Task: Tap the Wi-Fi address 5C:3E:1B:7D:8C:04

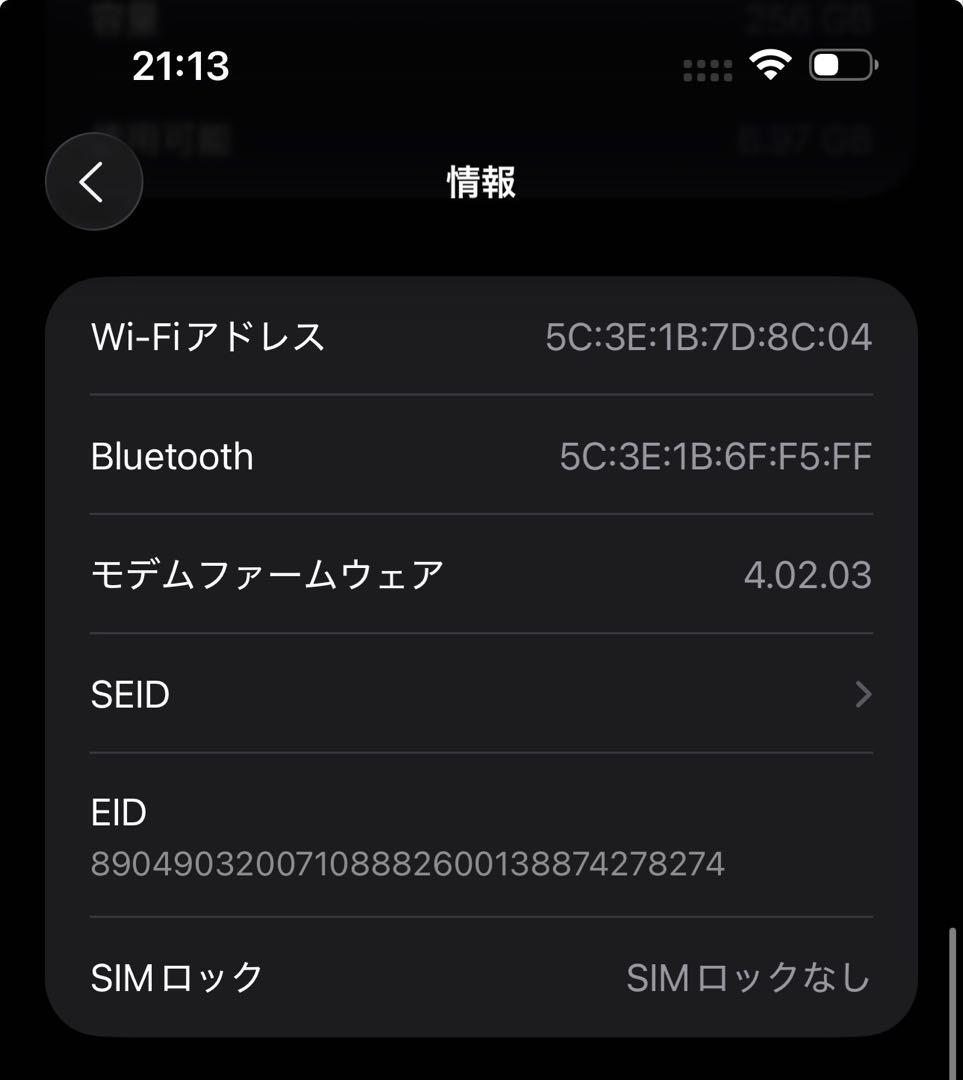Action: pyautogui.click(x=708, y=337)
